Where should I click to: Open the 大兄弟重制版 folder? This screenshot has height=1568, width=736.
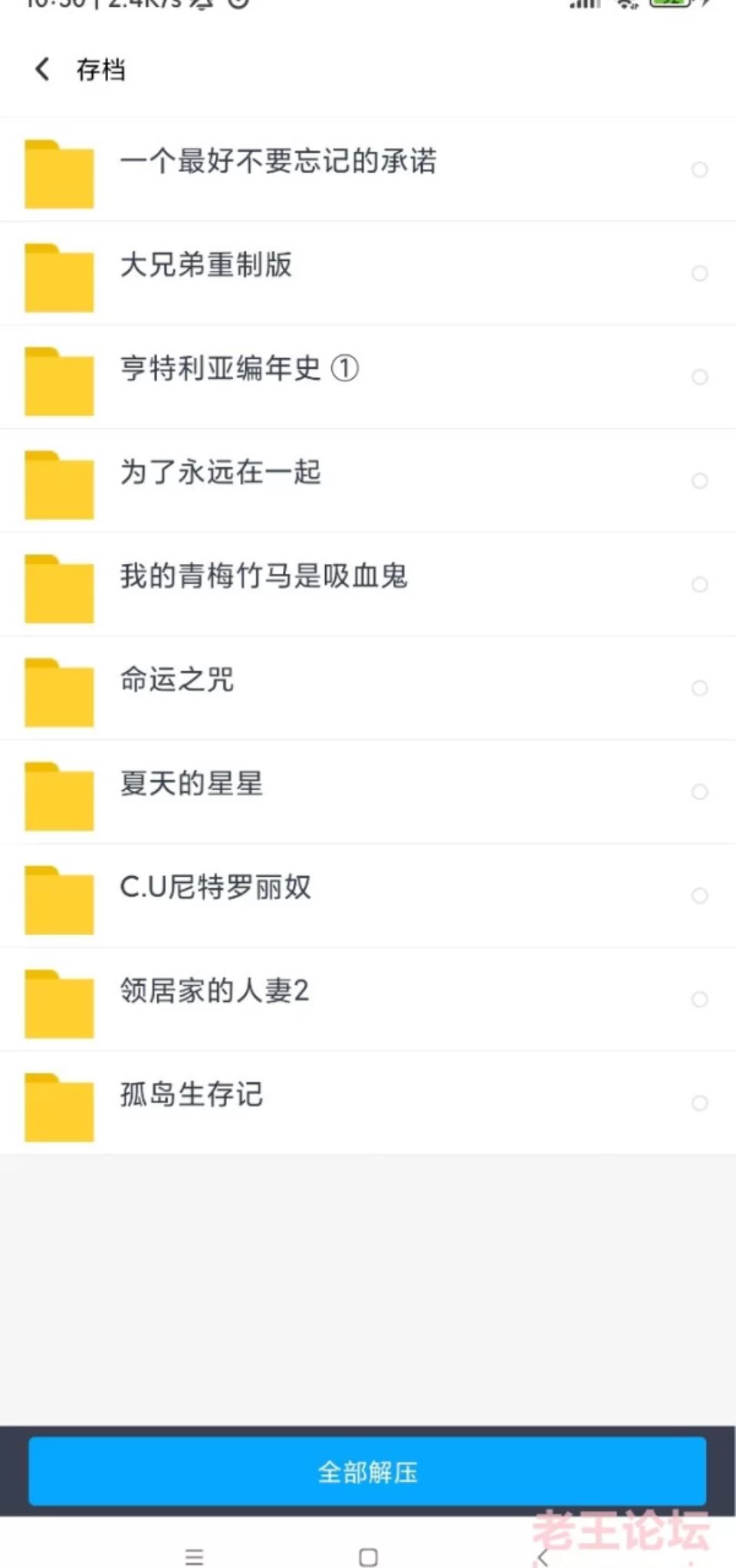(205, 265)
